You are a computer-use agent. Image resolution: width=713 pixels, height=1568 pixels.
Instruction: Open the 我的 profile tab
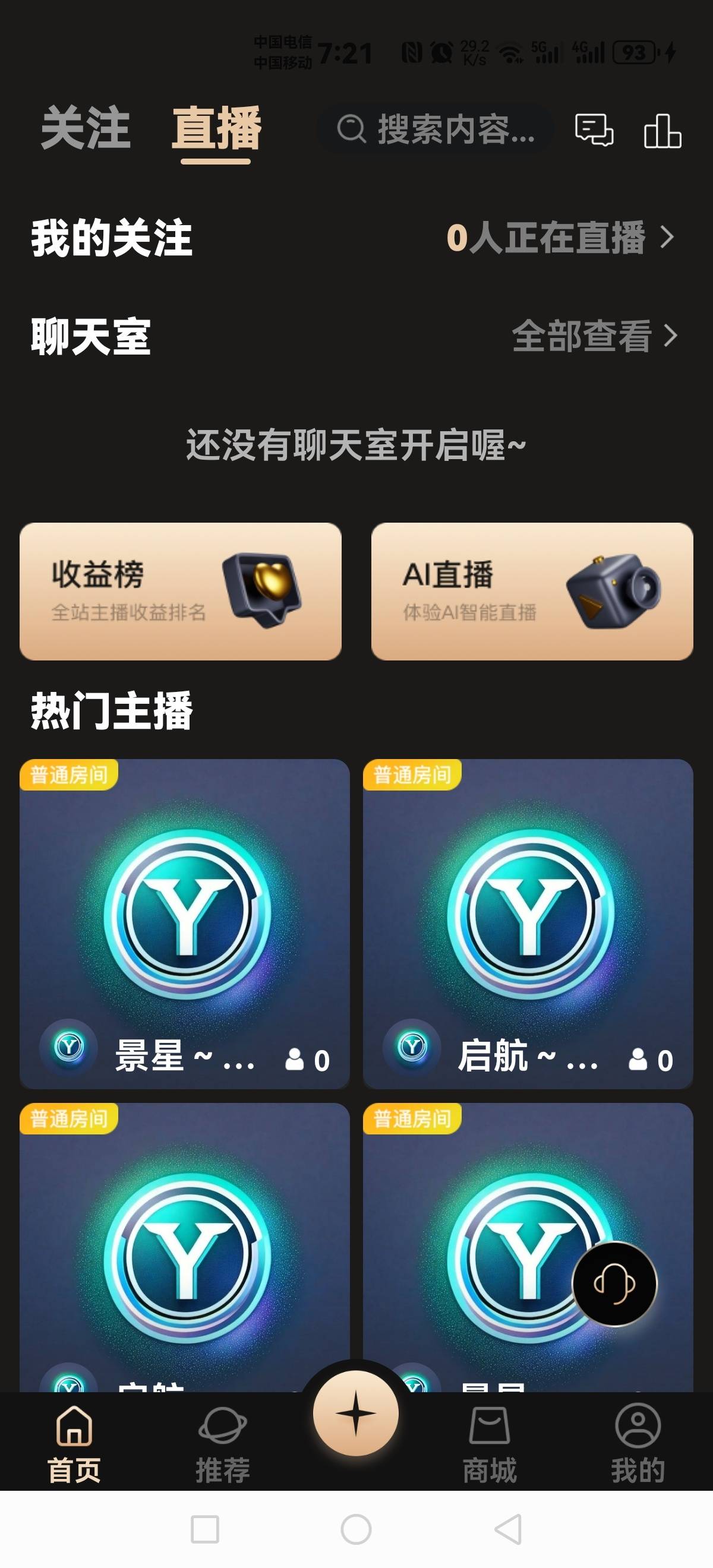[x=638, y=1443]
